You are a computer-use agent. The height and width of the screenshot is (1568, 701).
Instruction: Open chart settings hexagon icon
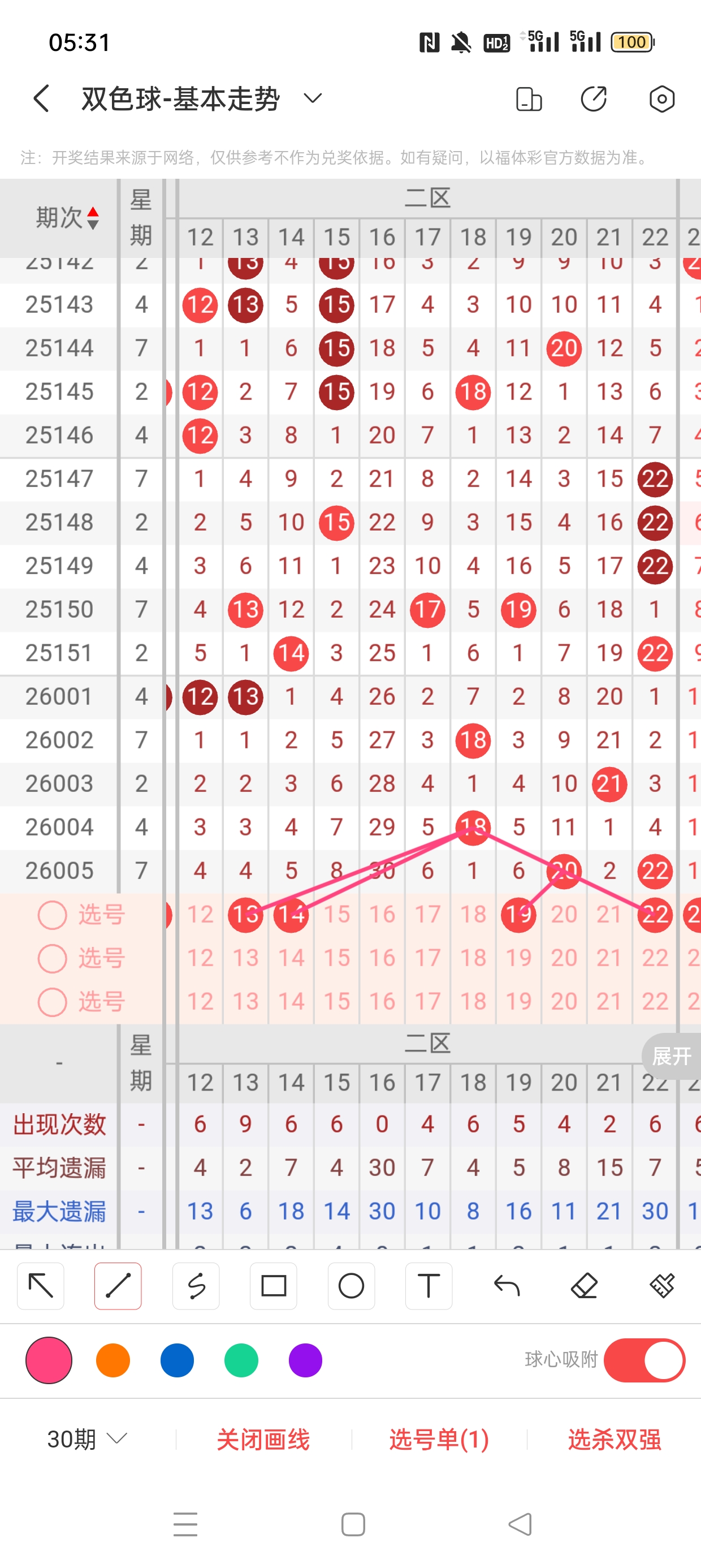[661, 98]
